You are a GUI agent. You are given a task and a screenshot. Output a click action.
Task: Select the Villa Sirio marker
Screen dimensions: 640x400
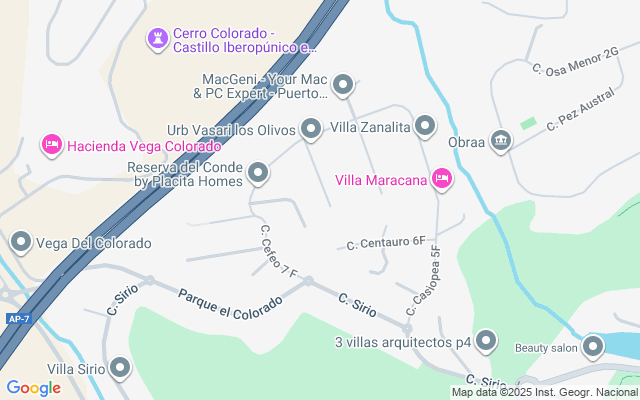click(120, 368)
